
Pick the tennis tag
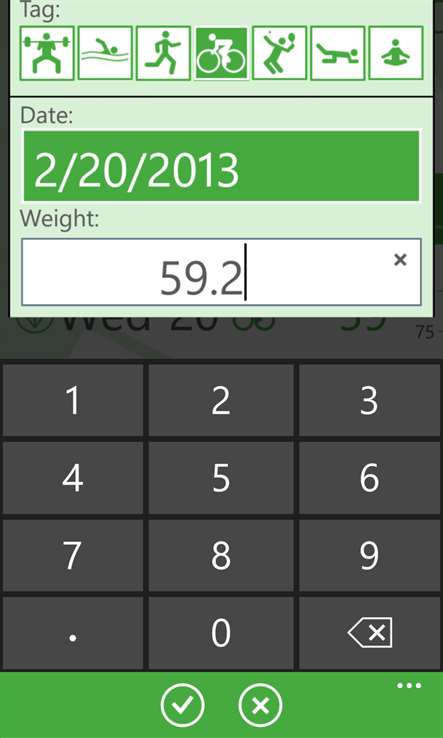coord(280,53)
